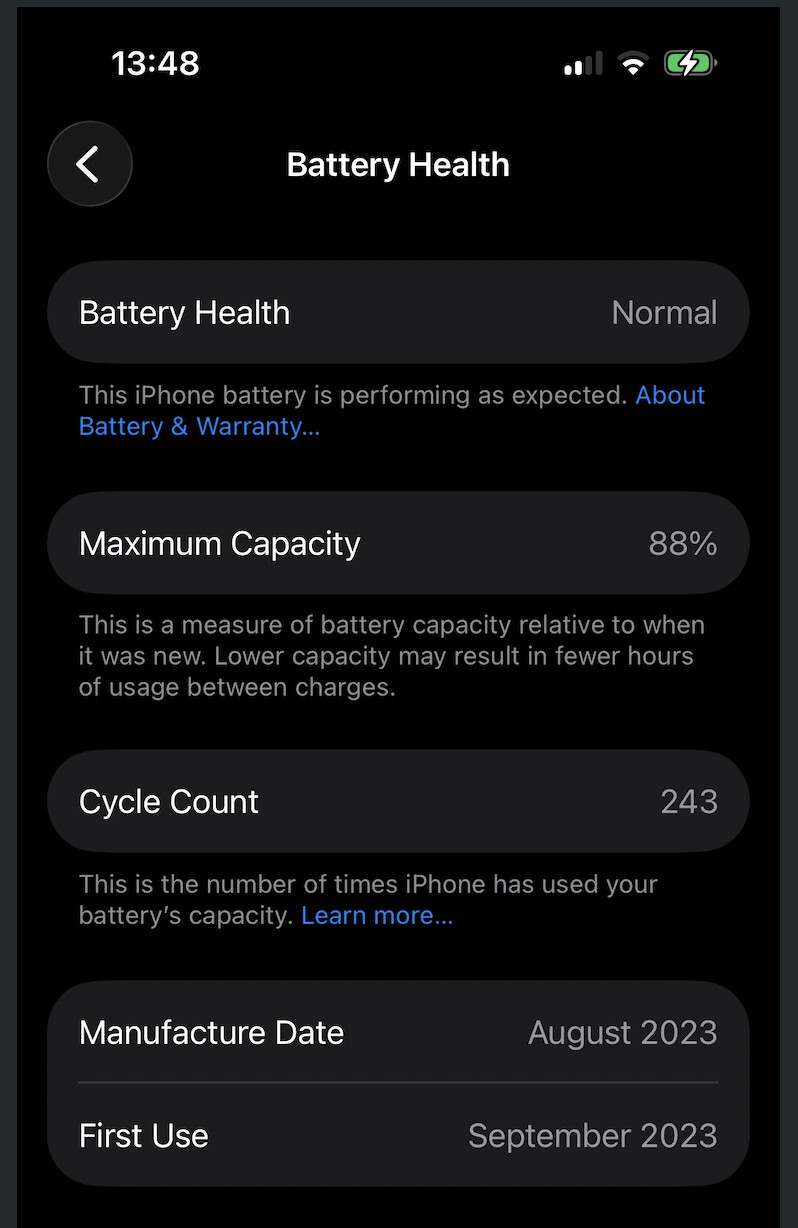The height and width of the screenshot is (1228, 798).
Task: Go back from Battery Health
Action: click(x=90, y=164)
